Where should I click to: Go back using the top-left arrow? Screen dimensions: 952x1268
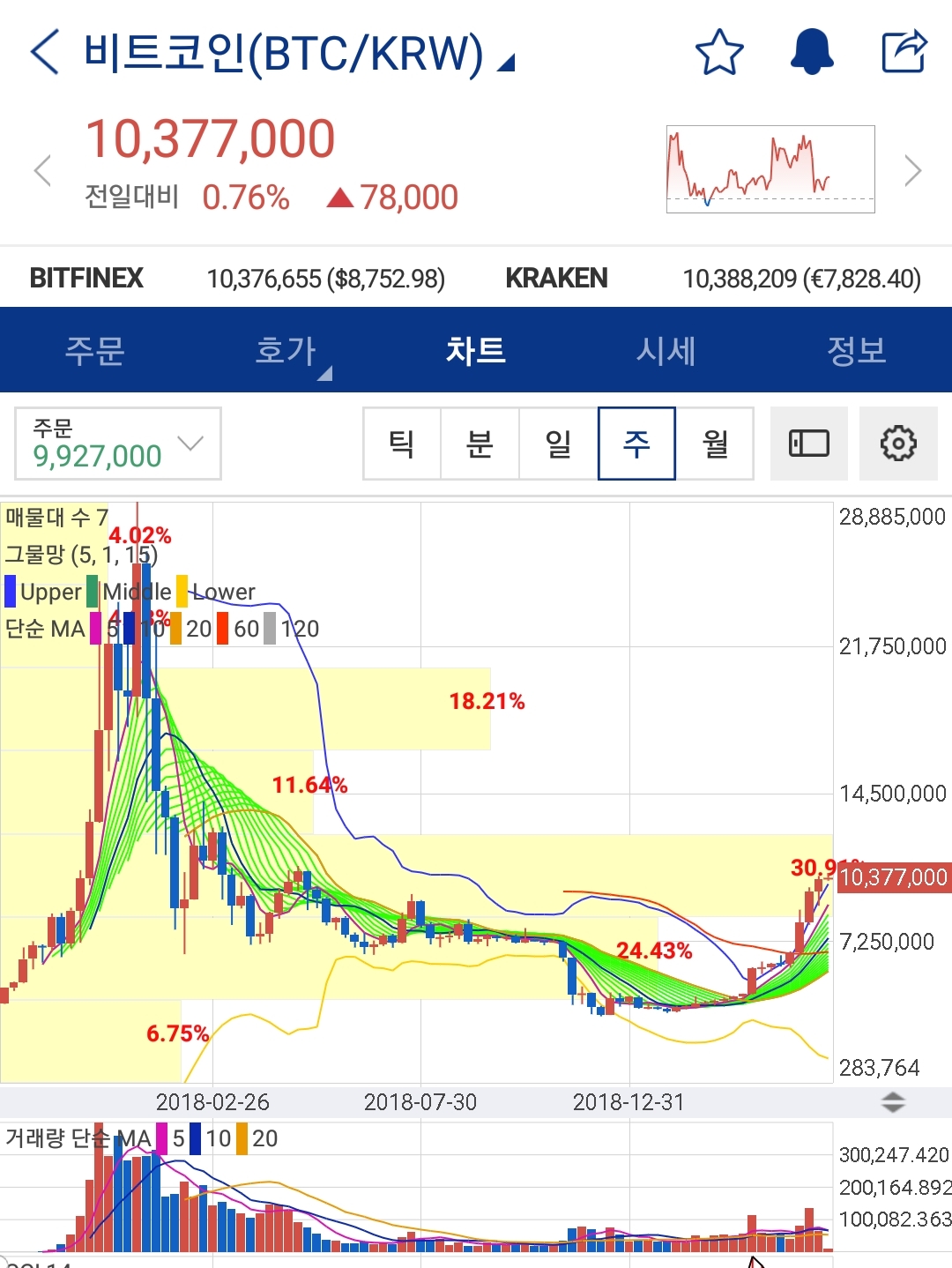[x=44, y=52]
